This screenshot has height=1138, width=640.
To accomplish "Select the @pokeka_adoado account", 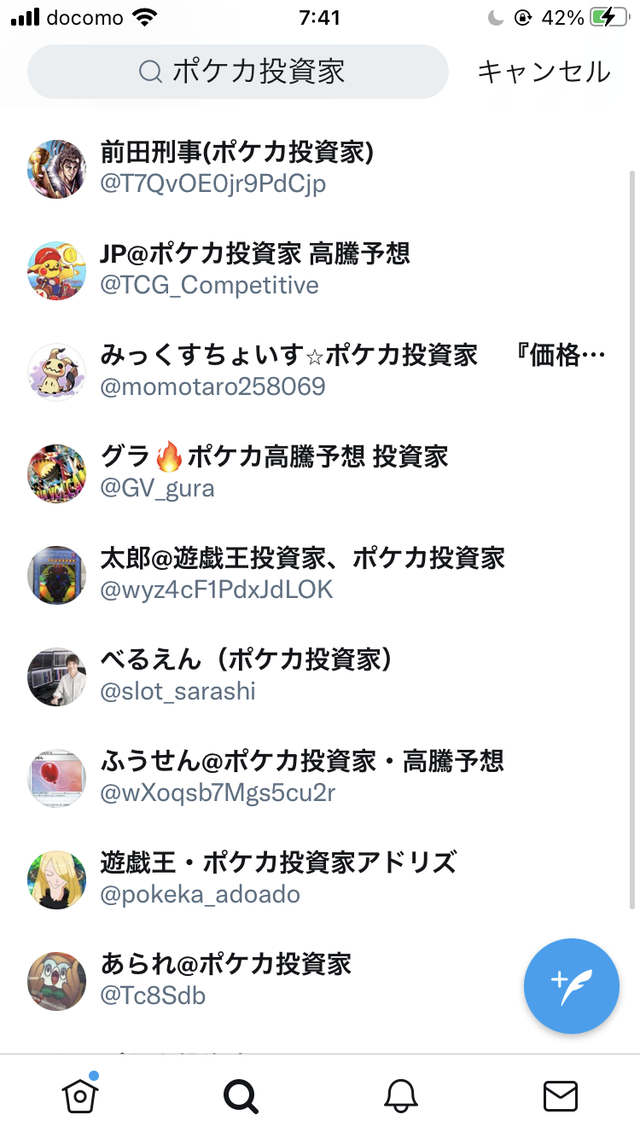I will click(278, 878).
